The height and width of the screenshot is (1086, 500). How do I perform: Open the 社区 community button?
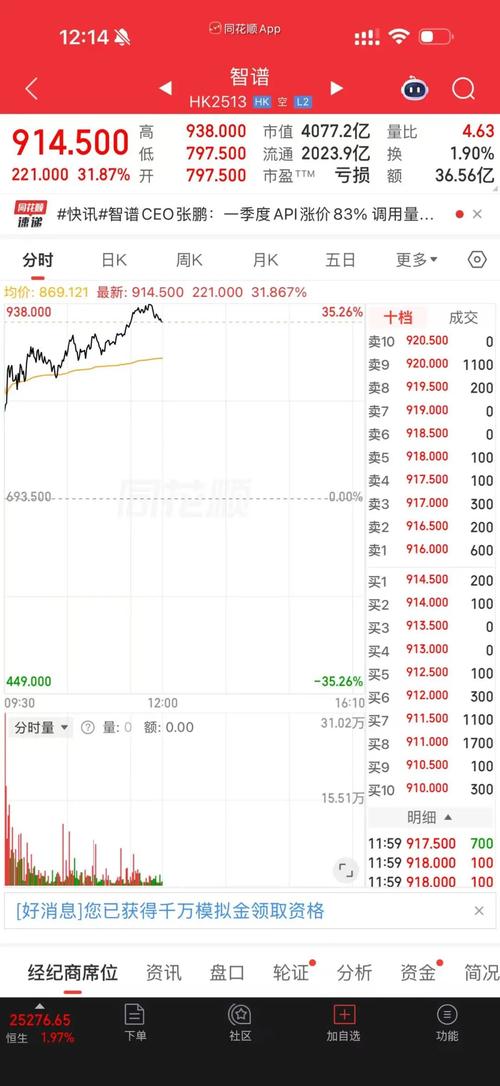pyautogui.click(x=240, y=1023)
